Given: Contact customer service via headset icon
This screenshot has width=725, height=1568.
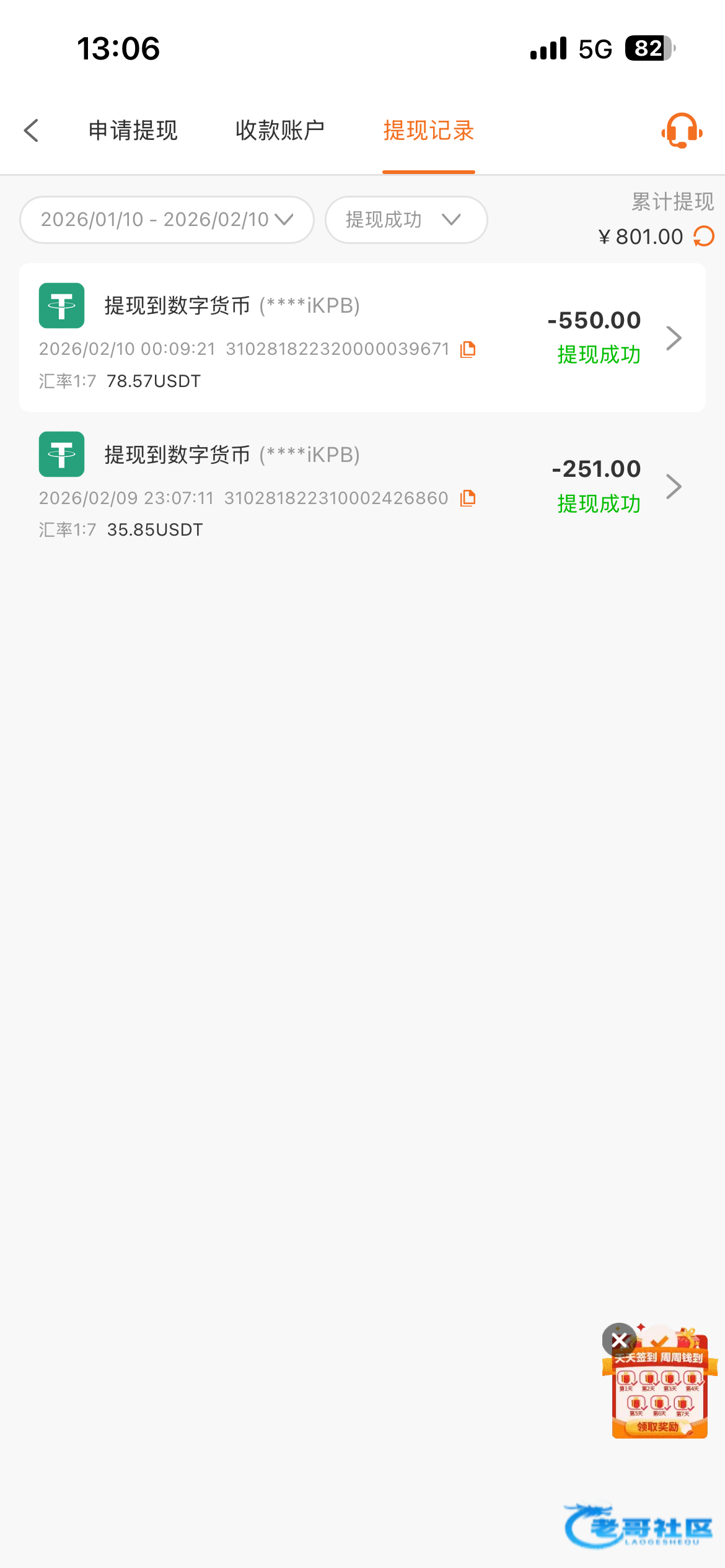Looking at the screenshot, I should coord(682,131).
